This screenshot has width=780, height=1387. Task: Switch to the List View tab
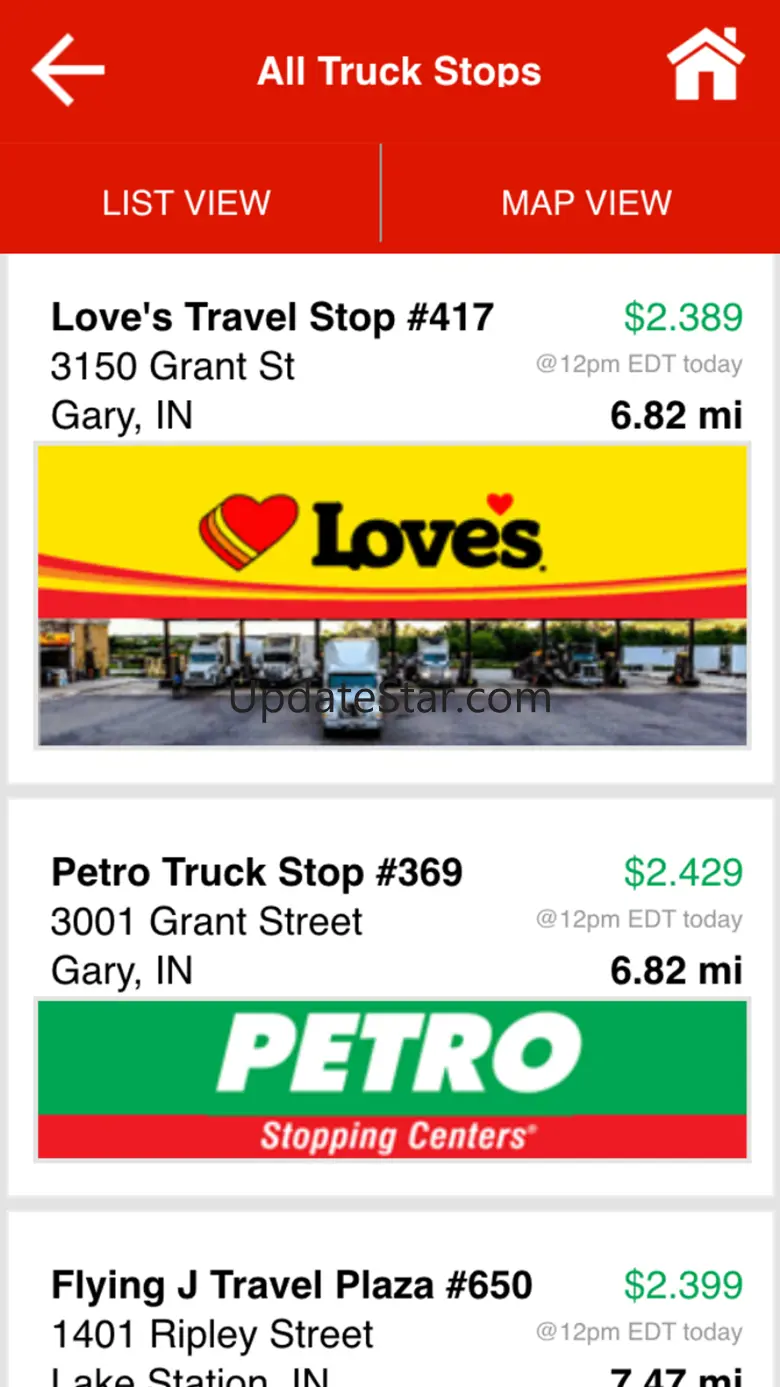(x=187, y=203)
